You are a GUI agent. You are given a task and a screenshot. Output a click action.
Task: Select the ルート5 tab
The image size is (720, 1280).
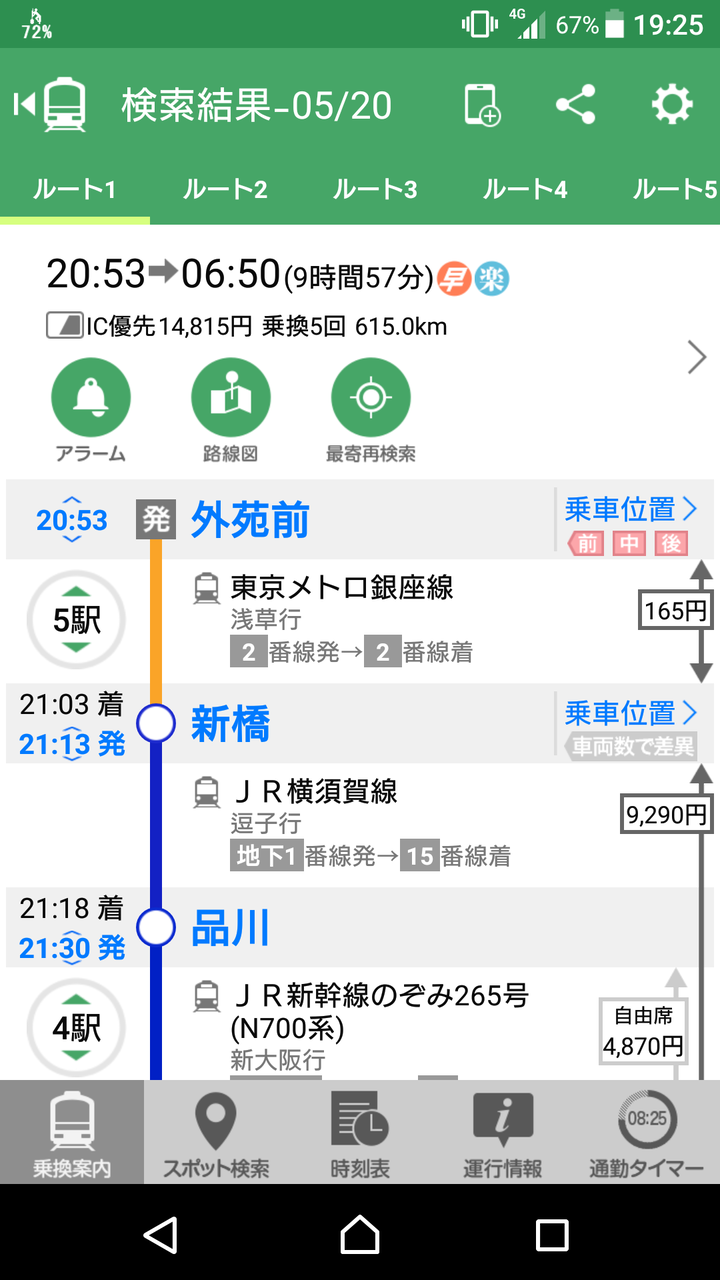tap(675, 189)
